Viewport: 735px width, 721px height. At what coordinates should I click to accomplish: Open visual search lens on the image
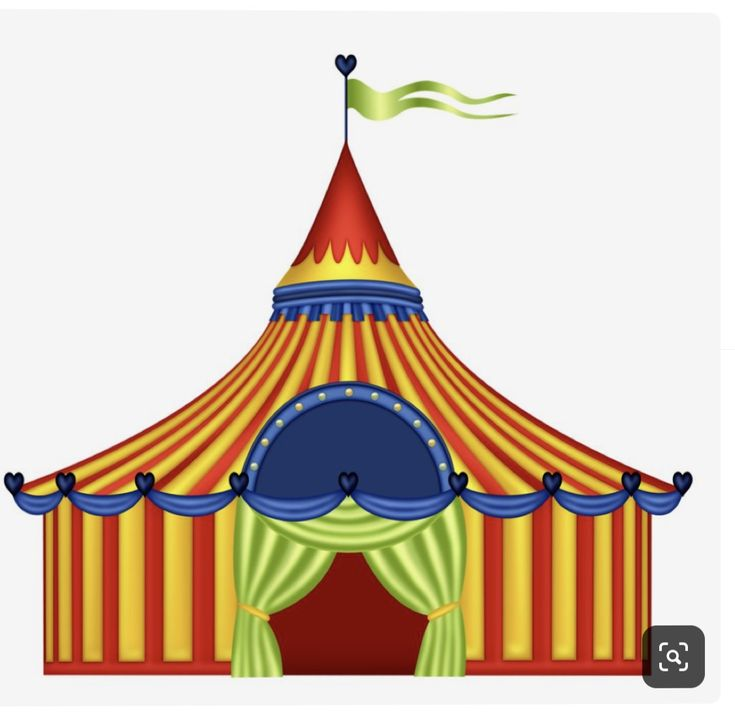[x=673, y=656]
